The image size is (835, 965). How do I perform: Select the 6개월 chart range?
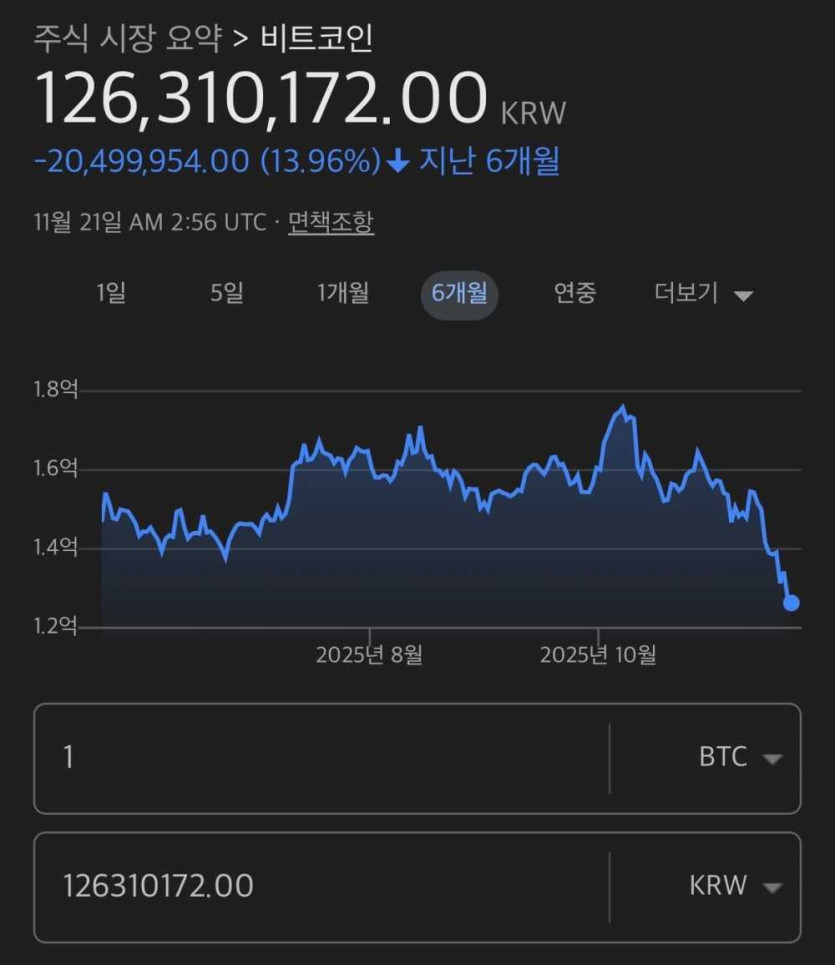pos(459,294)
